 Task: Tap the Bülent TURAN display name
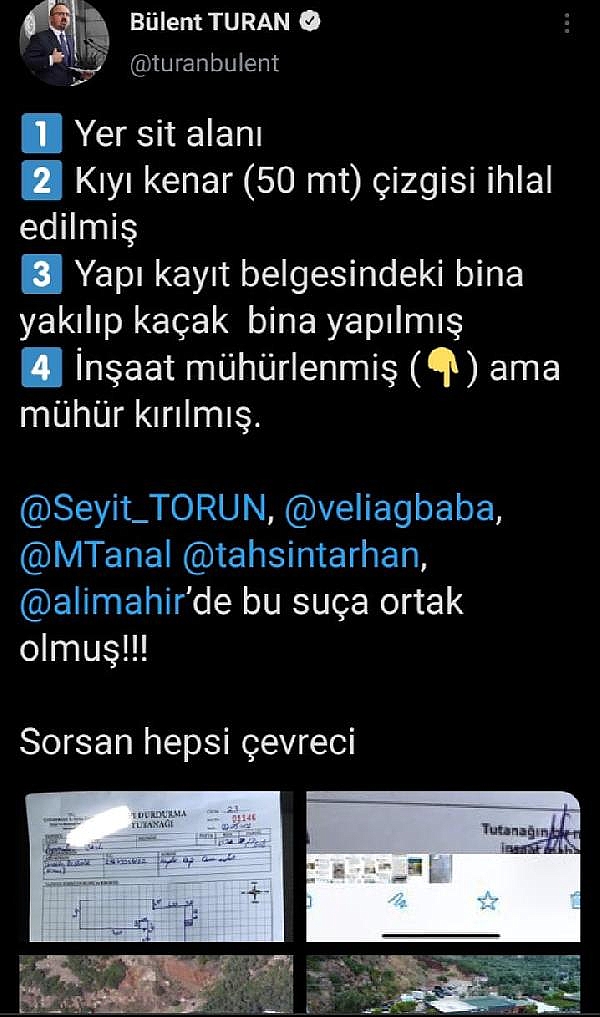click(210, 22)
